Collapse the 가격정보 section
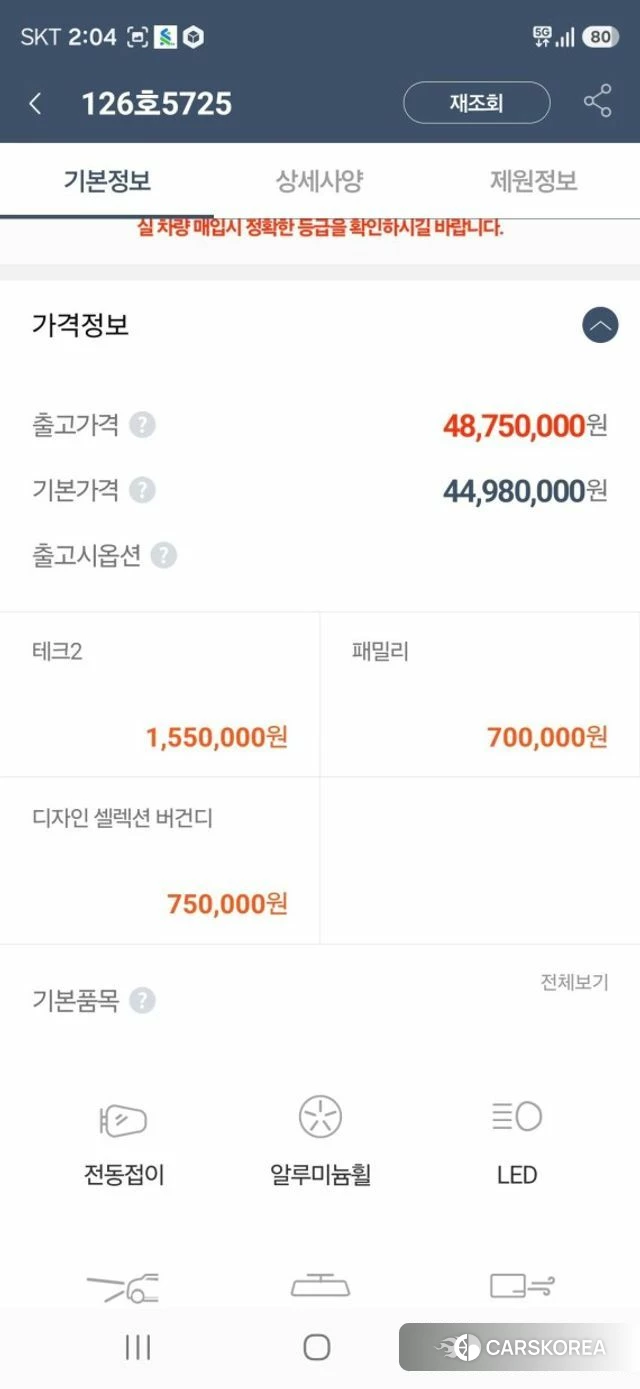Viewport: 640px width, 1389px height. (600, 325)
